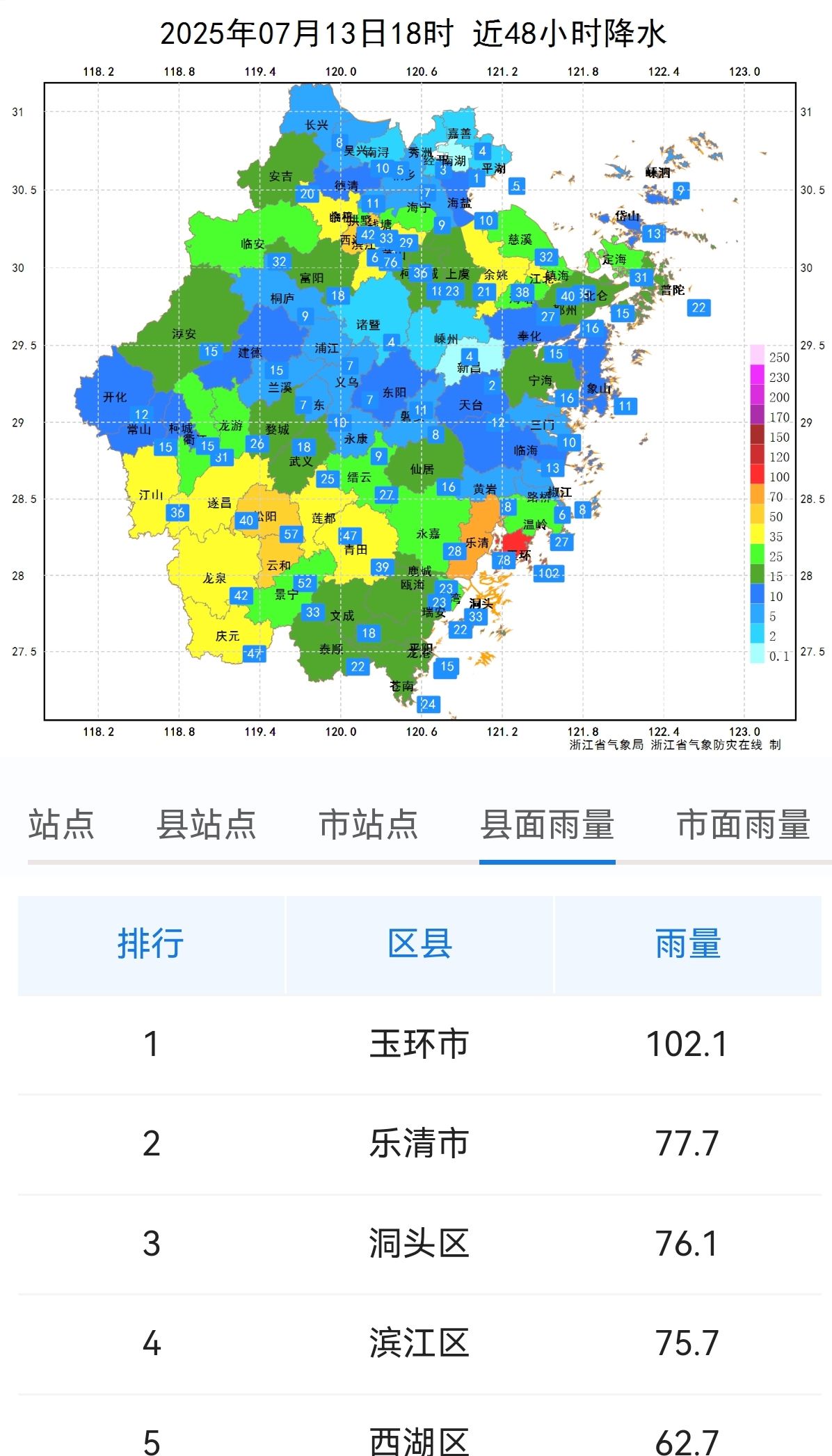Switch to the 站点 tab

61,825
